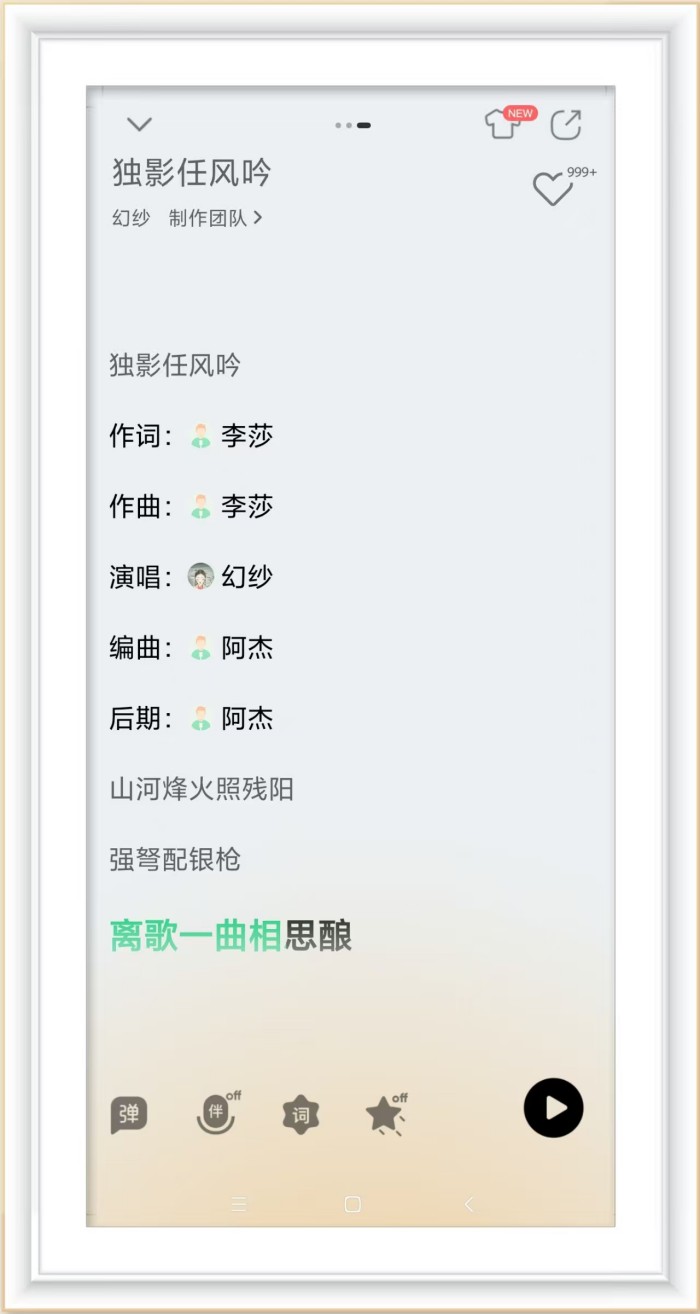Tap the system back button

pyautogui.click(x=468, y=1204)
